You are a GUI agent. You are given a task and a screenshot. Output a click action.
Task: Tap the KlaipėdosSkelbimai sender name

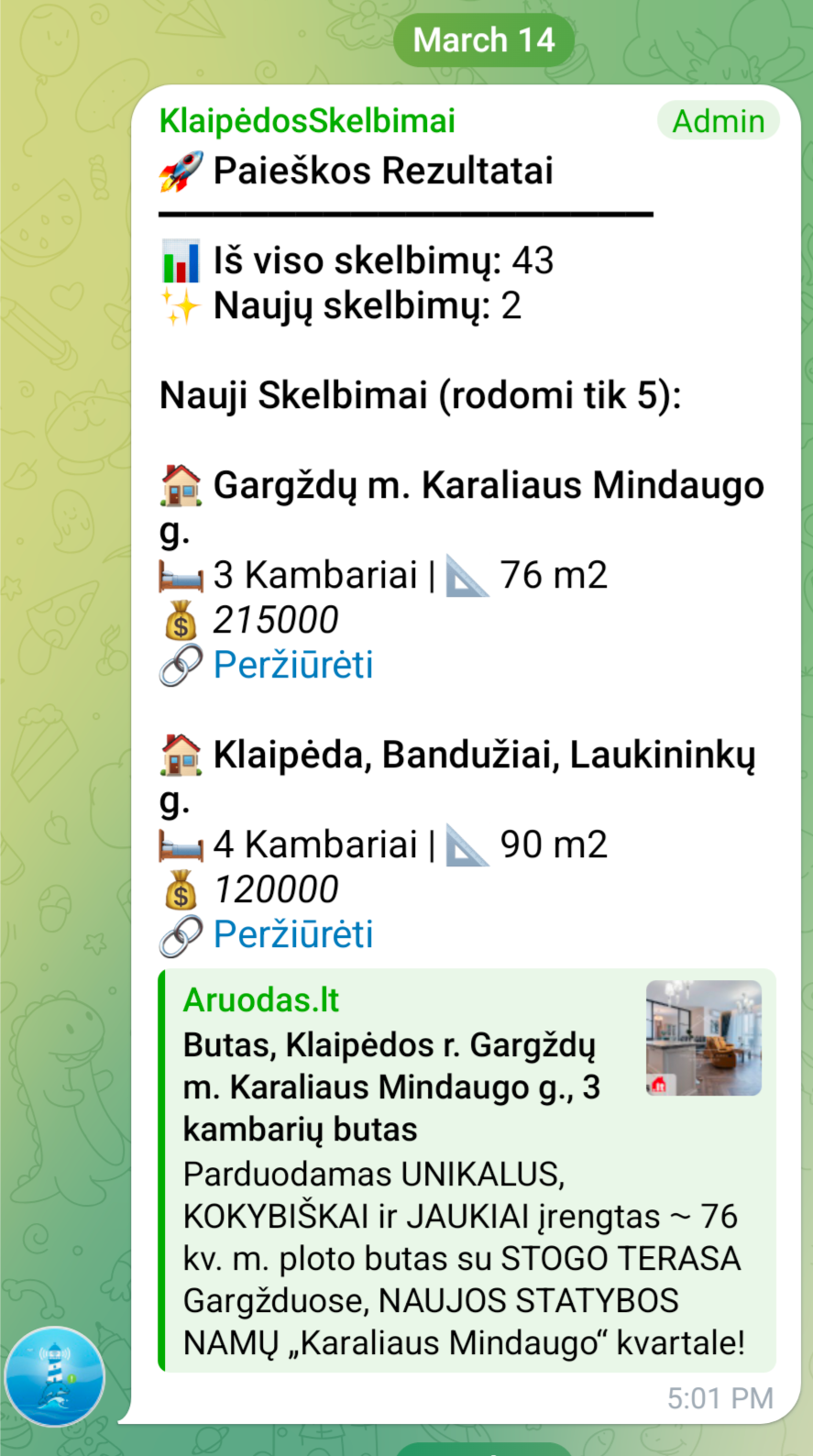307,121
